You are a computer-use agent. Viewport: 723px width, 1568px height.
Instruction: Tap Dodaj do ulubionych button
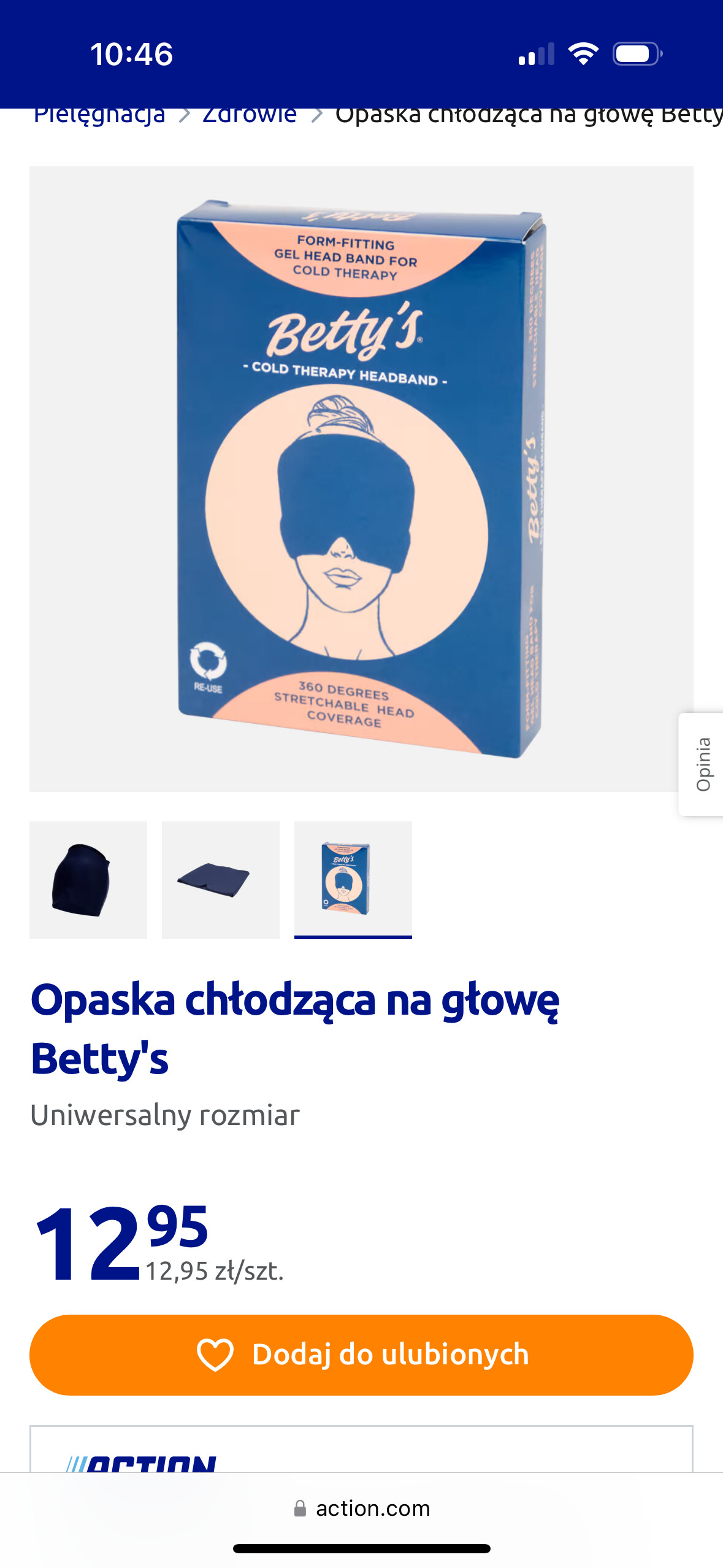(361, 1355)
